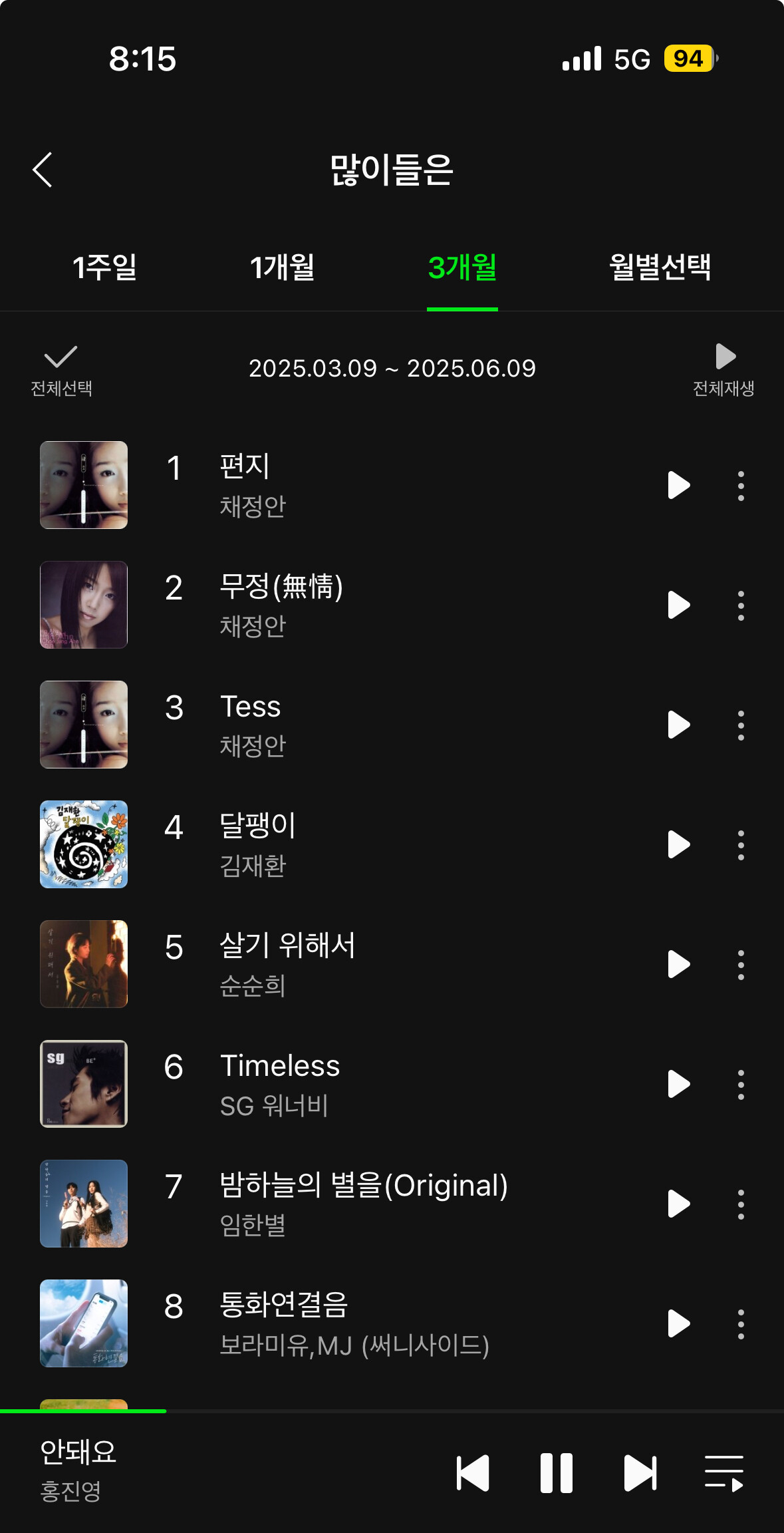Open more options for 무정(無情)
Viewport: 784px width, 1533px height.
click(x=741, y=605)
